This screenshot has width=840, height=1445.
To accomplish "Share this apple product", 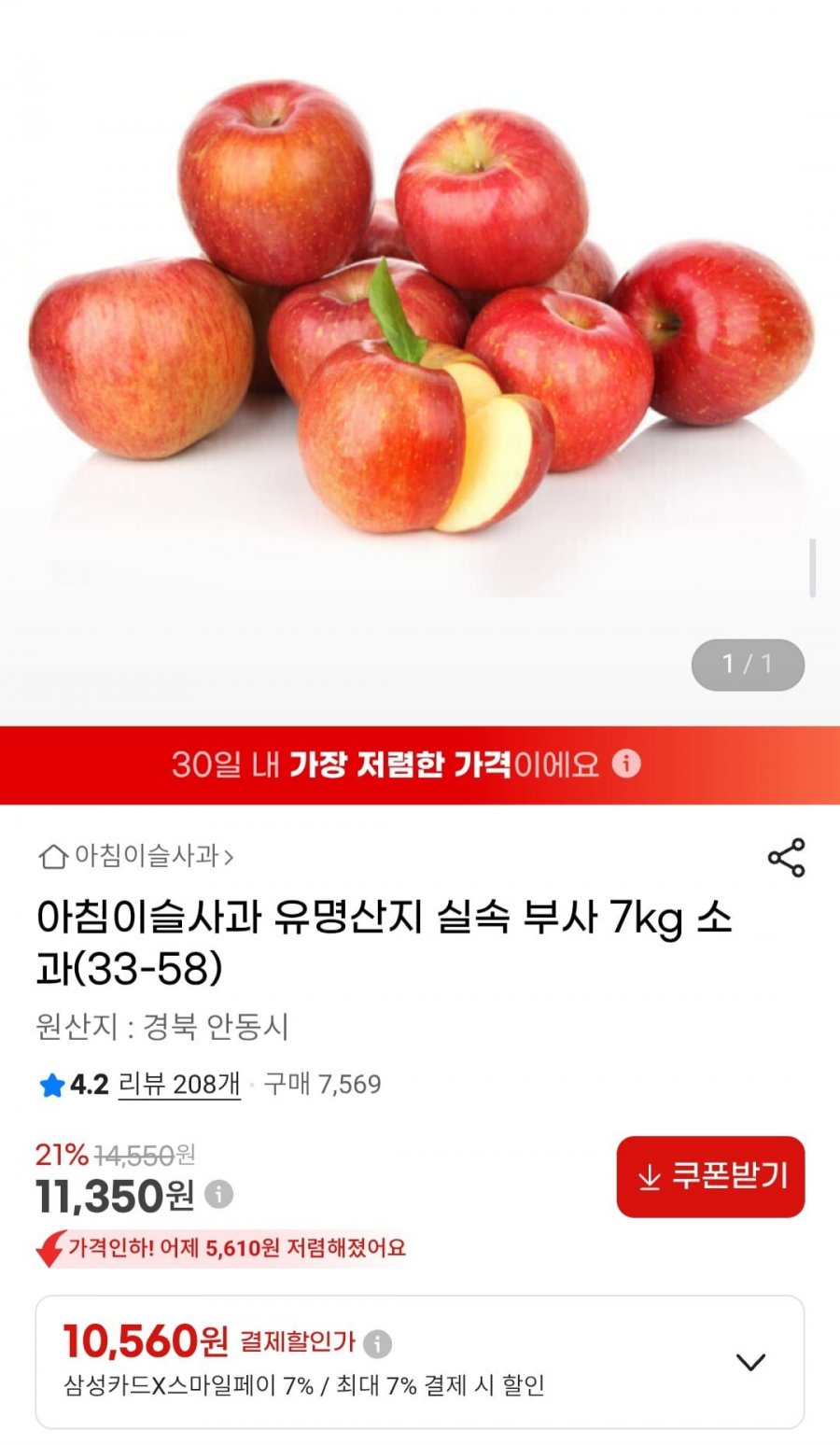I will (x=786, y=857).
